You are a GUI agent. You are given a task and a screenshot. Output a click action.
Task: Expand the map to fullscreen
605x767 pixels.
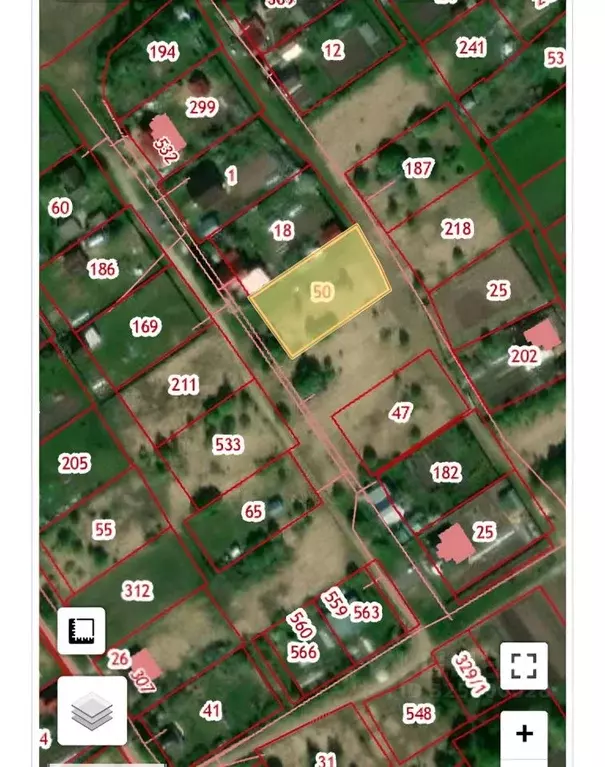tap(524, 666)
